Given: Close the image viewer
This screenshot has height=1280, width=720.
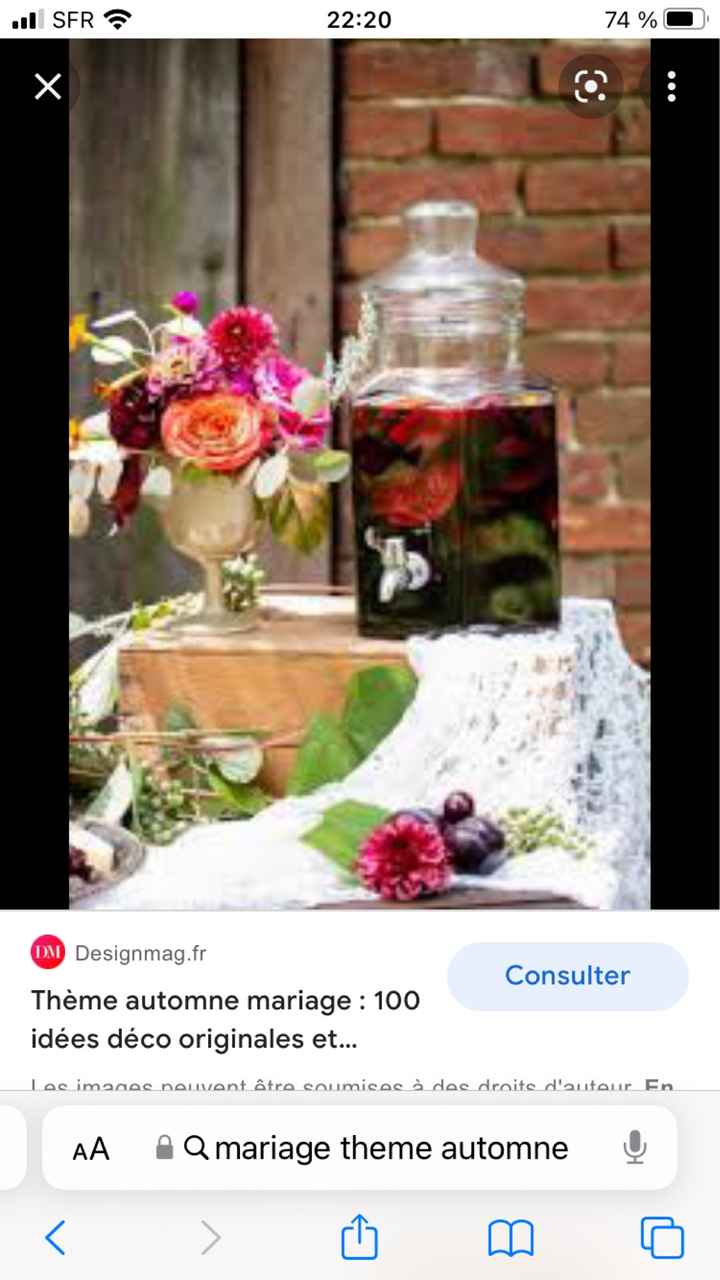Looking at the screenshot, I should click(48, 87).
